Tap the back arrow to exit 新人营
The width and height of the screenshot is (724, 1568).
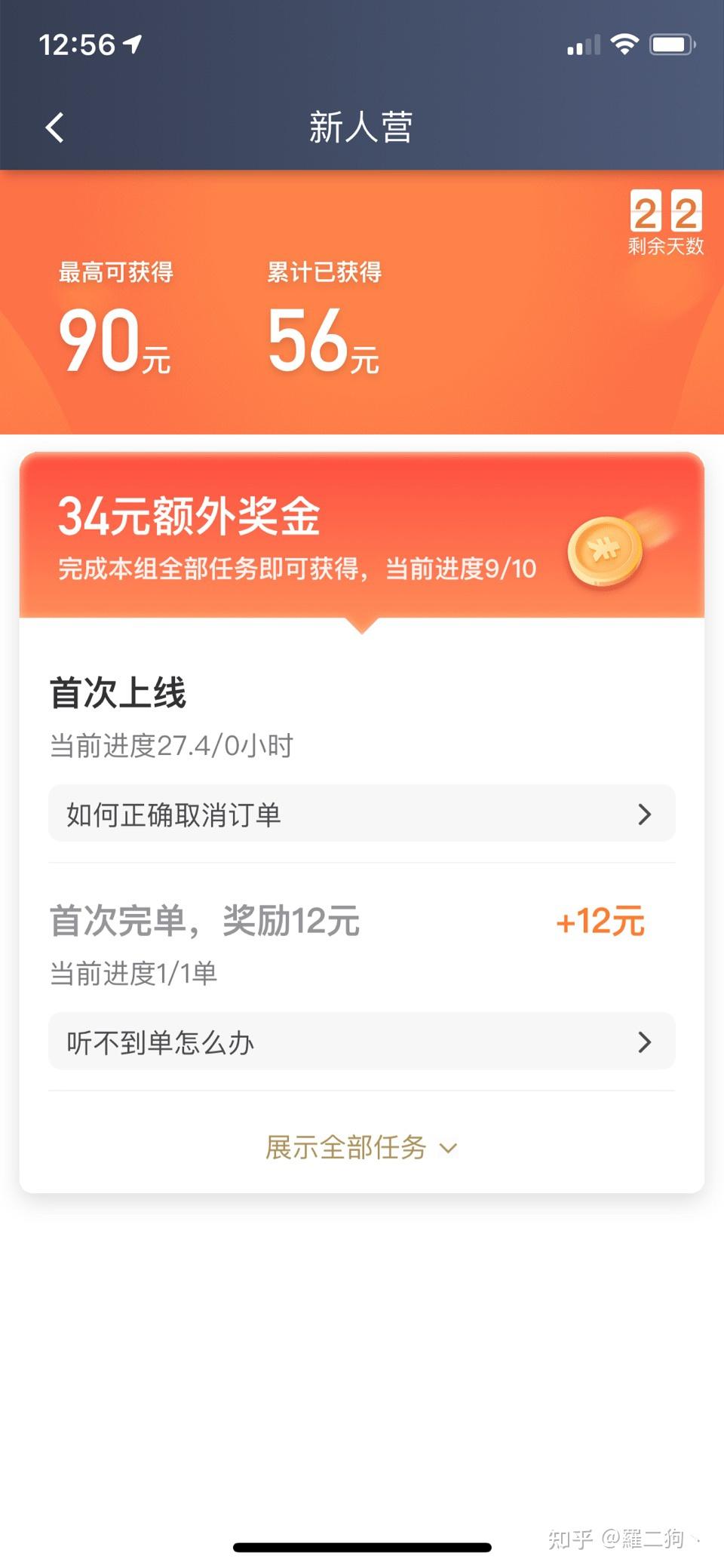pos(53,127)
